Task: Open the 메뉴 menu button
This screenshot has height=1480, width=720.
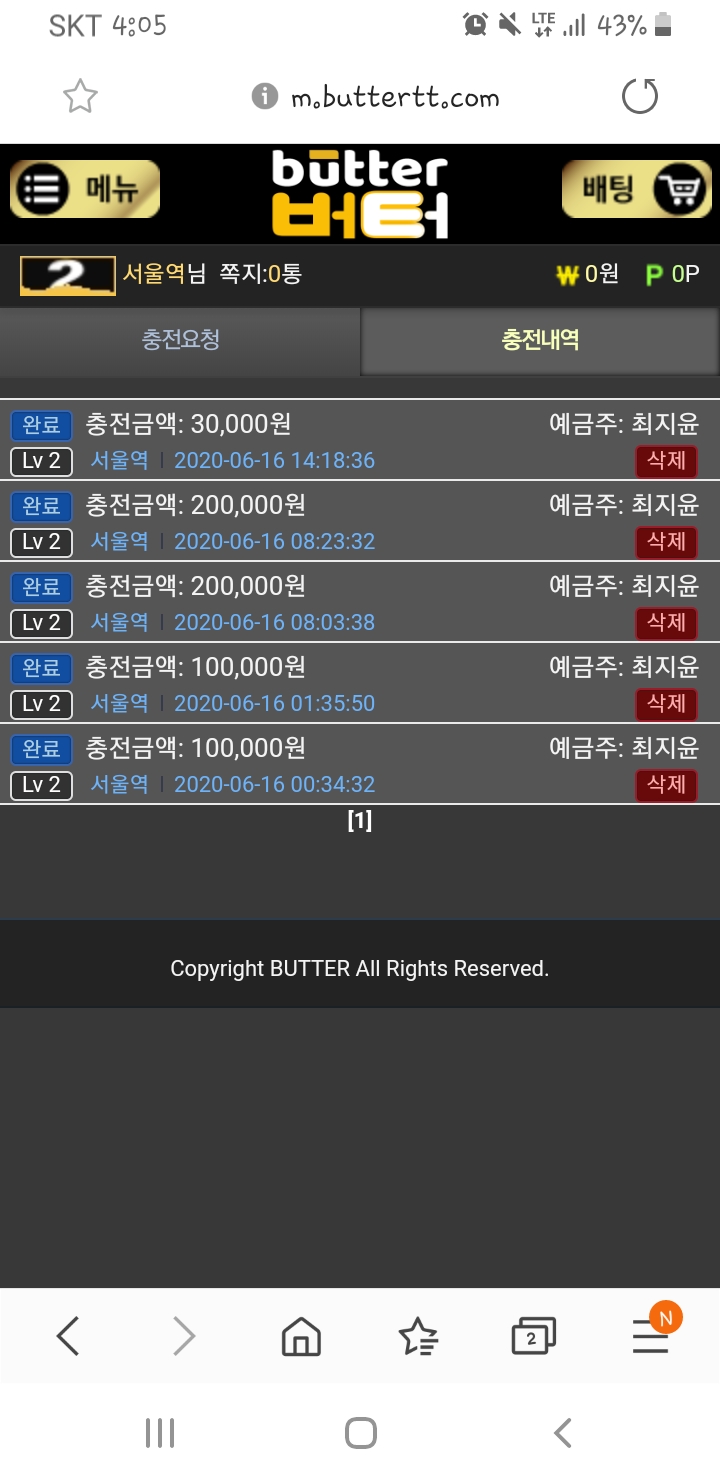Action: [85, 189]
